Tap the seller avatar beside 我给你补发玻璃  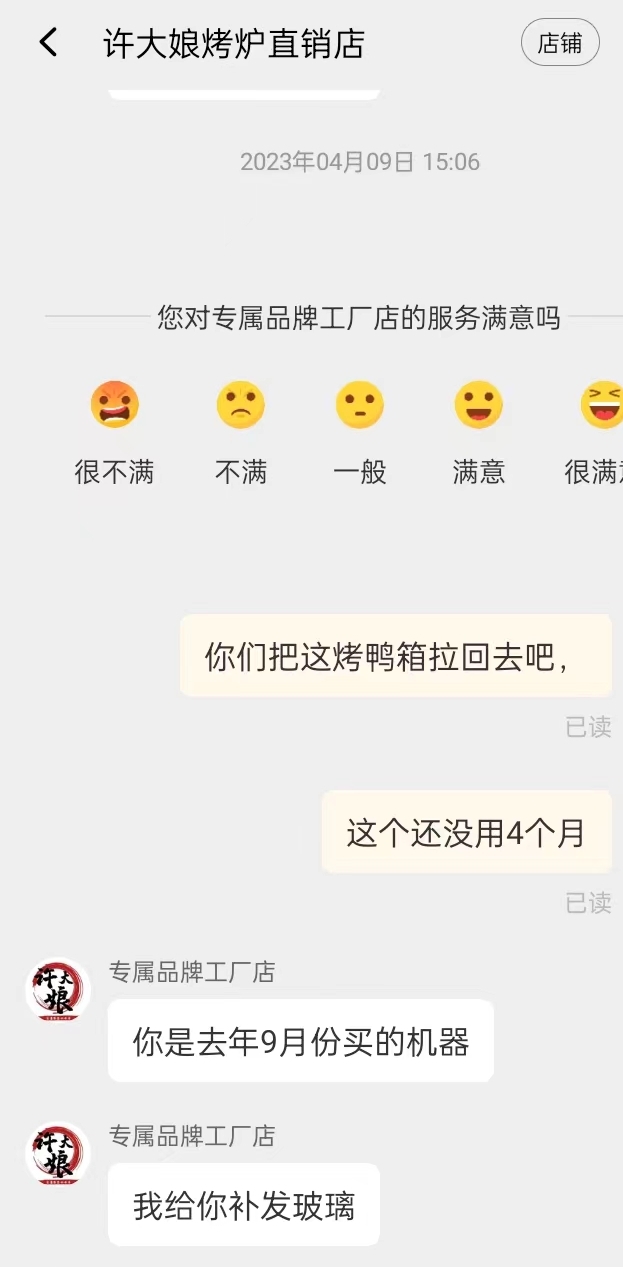(57, 1154)
